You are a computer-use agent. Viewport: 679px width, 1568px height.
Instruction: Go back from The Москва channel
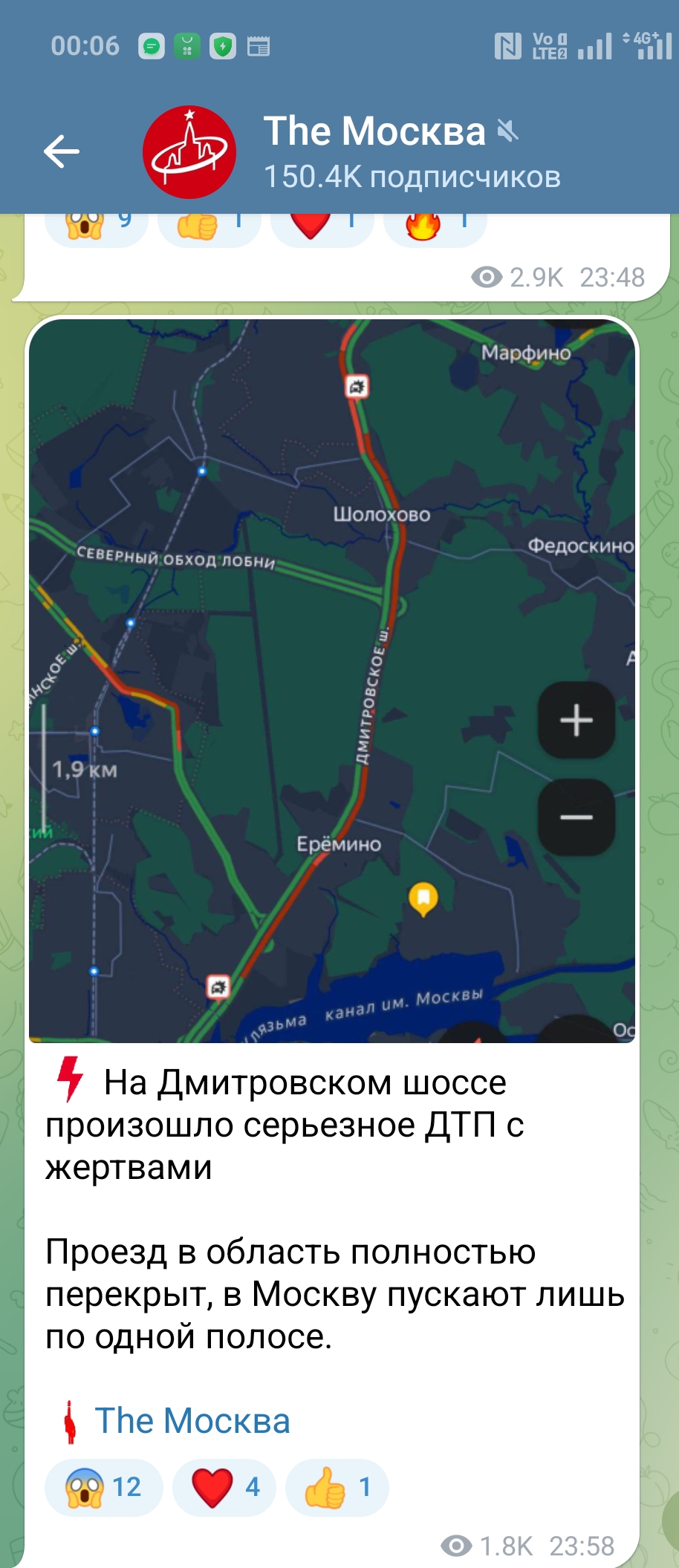tap(62, 152)
